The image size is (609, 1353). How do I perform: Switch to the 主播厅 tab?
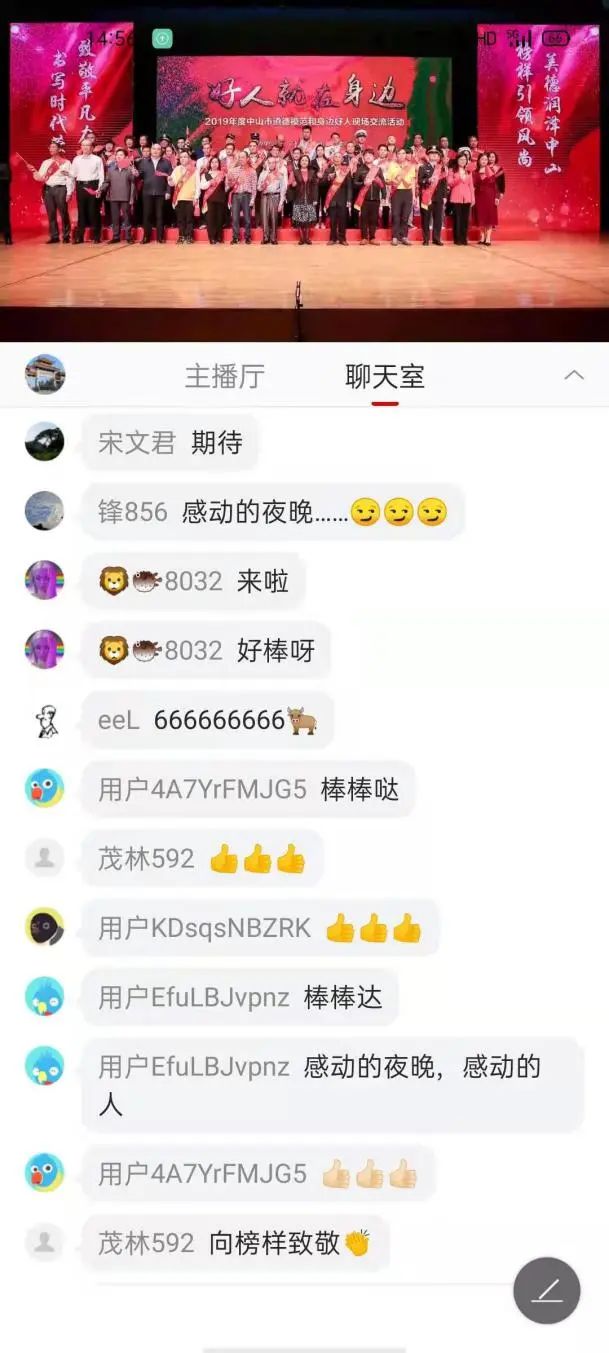(225, 377)
